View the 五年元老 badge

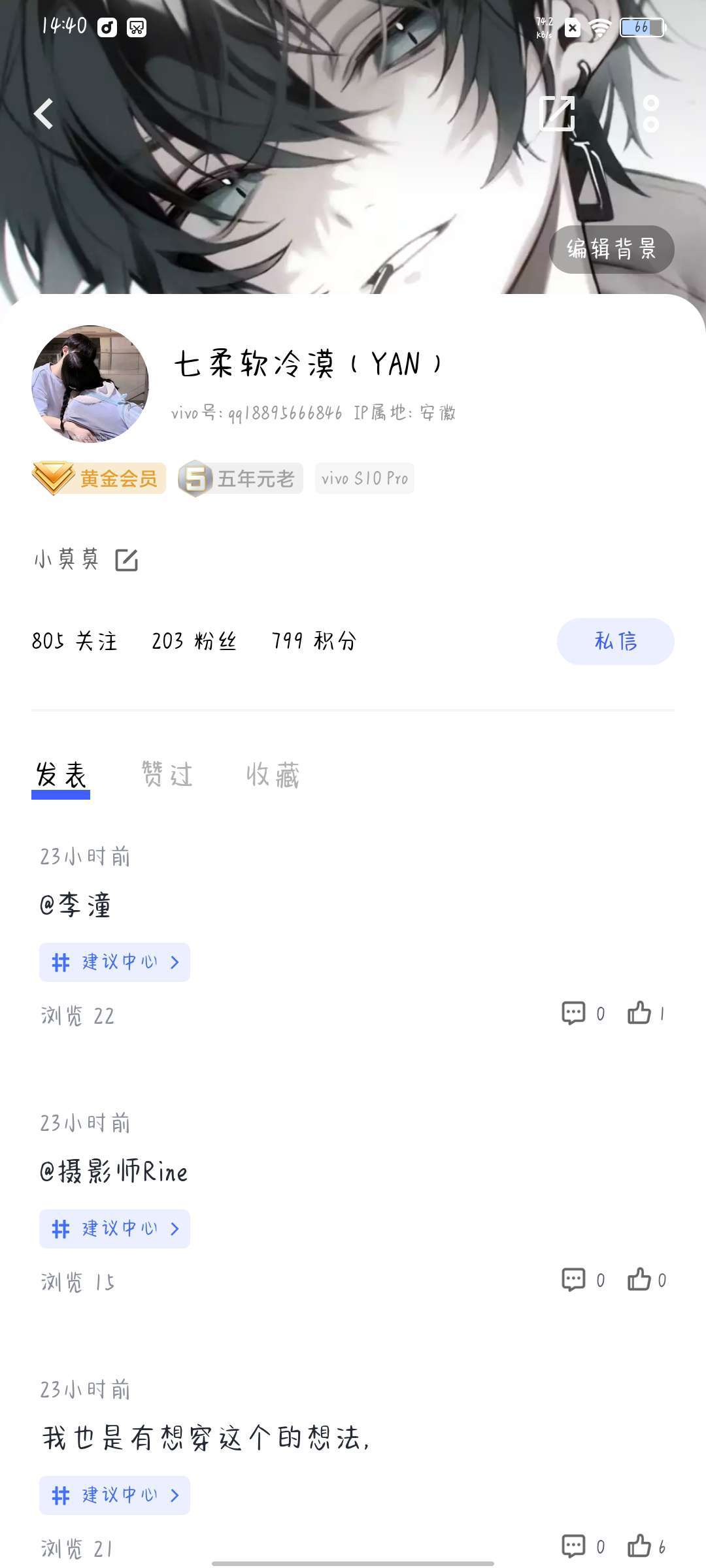(241, 478)
